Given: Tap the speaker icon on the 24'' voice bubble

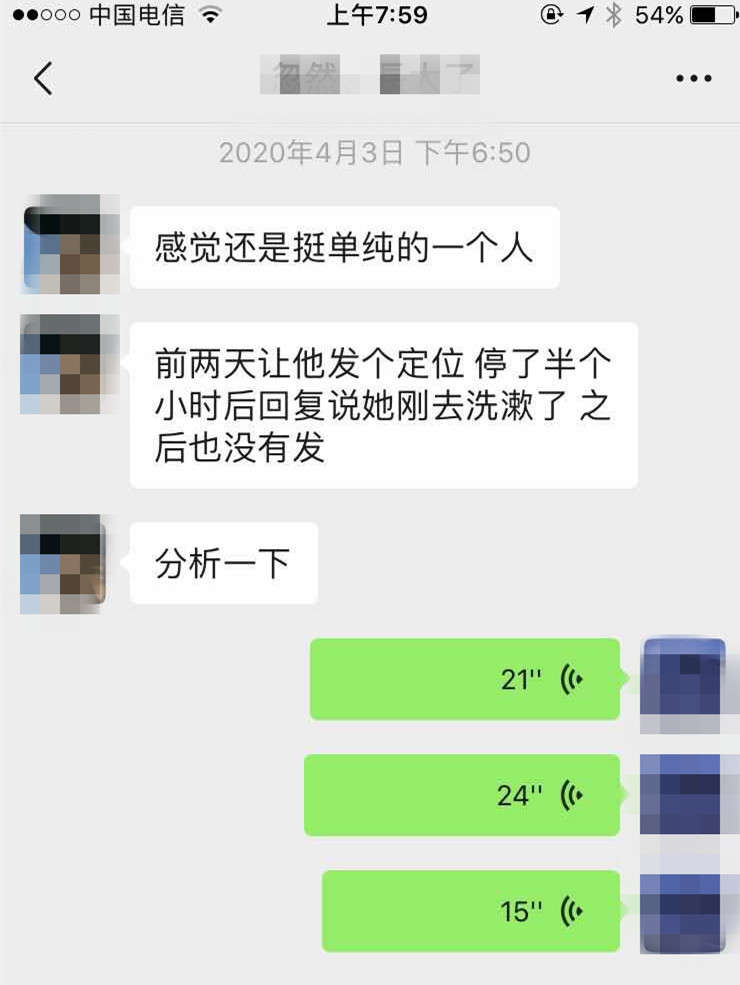Looking at the screenshot, I should (x=571, y=795).
